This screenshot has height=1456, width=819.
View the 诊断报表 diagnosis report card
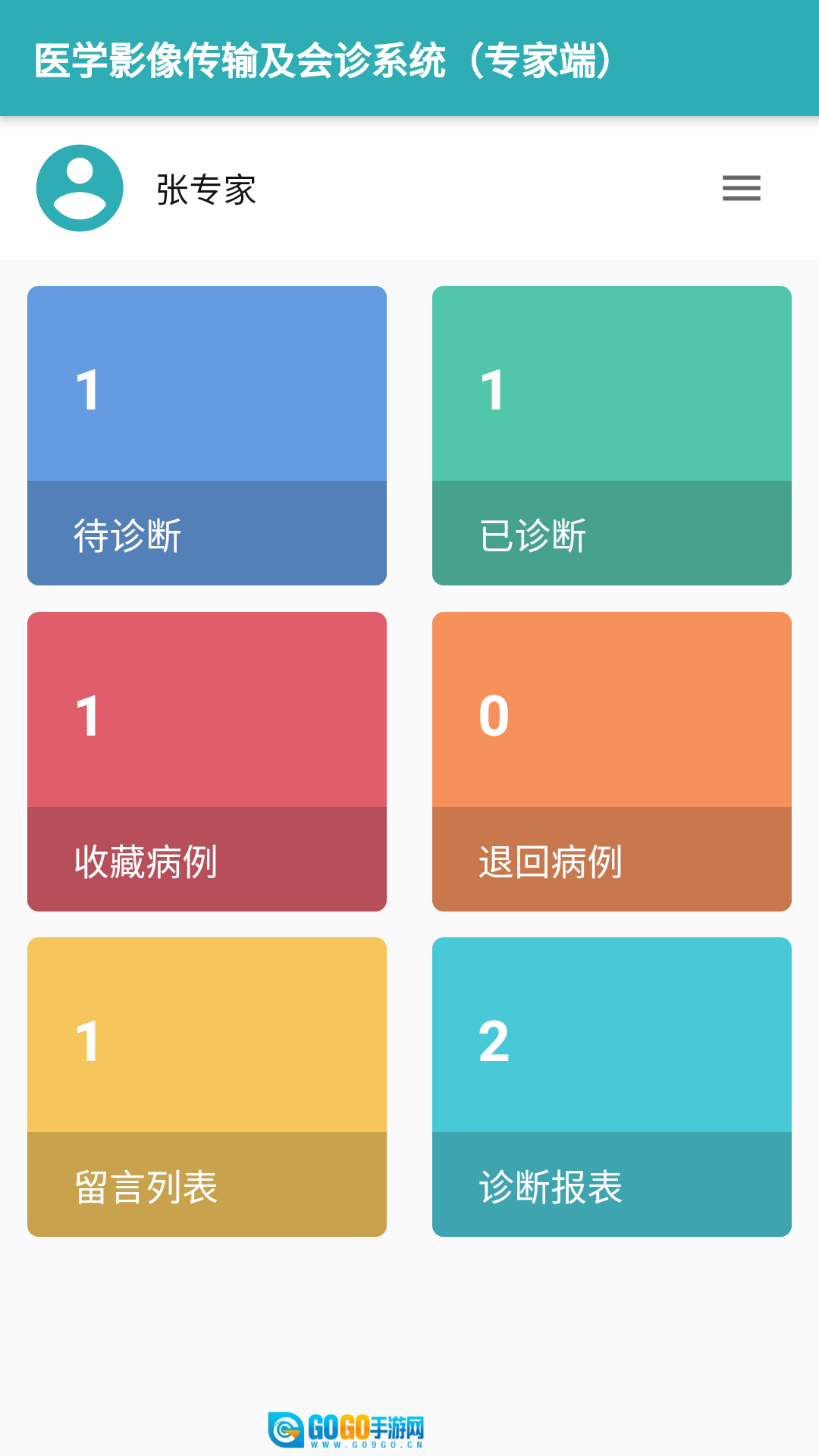611,1087
